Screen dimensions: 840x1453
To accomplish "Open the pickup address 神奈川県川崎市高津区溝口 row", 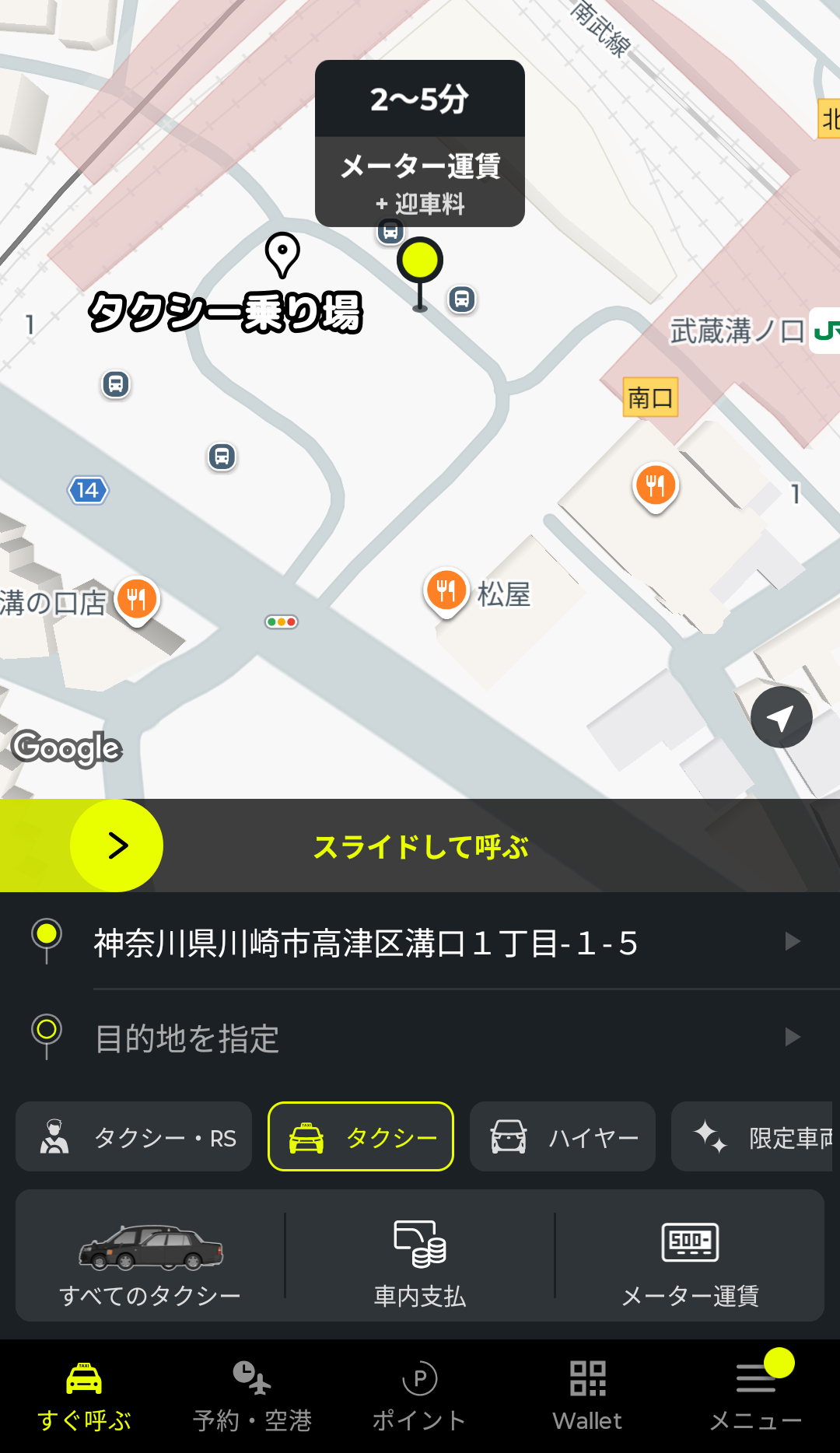I will (420, 943).
